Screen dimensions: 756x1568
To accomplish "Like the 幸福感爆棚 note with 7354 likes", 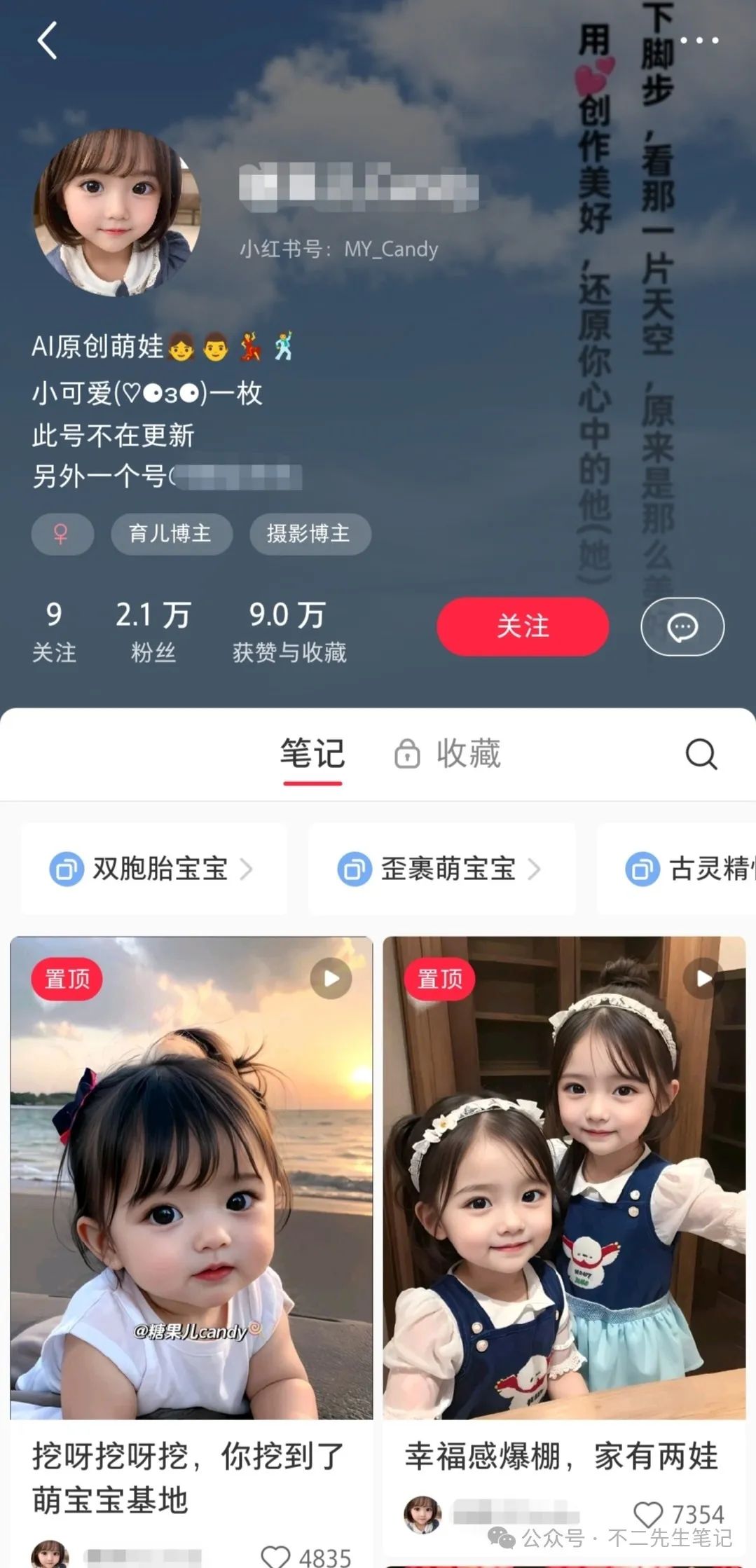I will pyautogui.click(x=648, y=1514).
